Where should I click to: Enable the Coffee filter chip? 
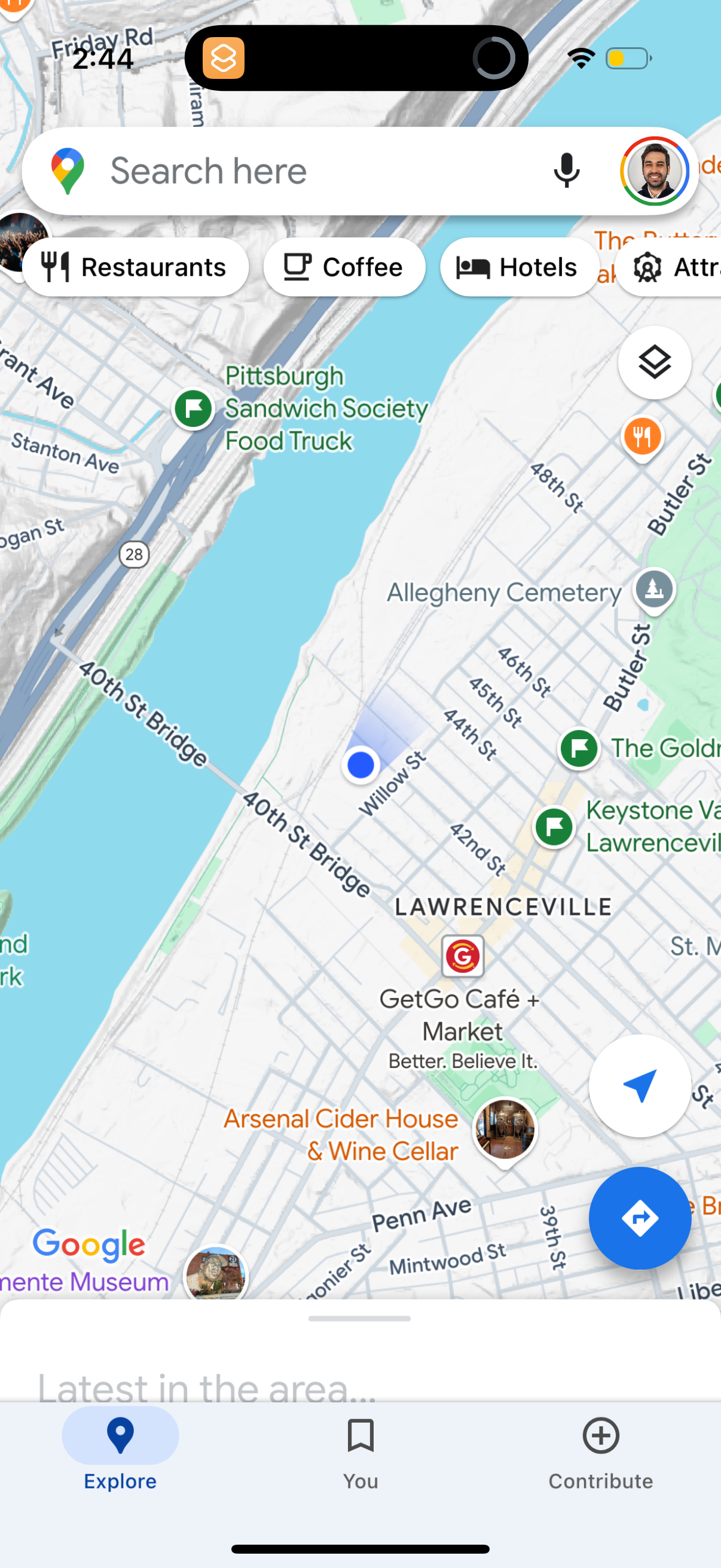point(344,267)
